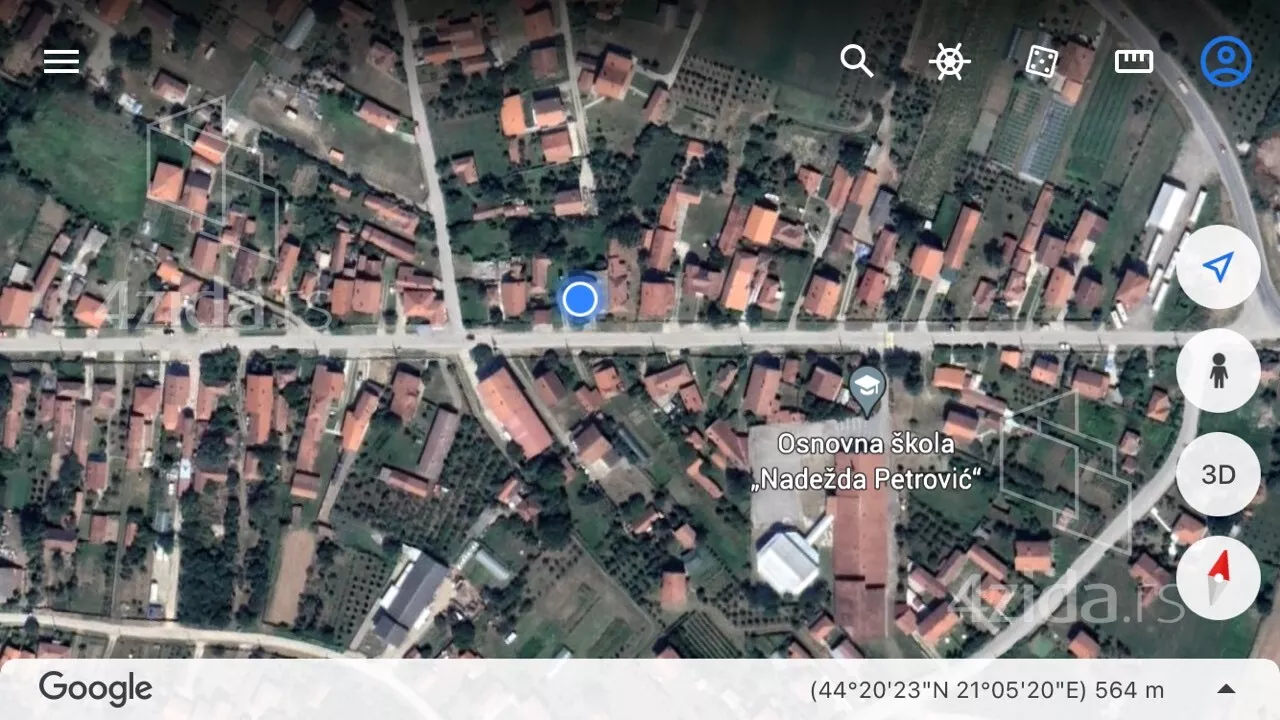Open Osnovna škola Nadežda Petrović place marker
Image resolution: width=1280 pixels, height=720 pixels.
tap(867, 386)
